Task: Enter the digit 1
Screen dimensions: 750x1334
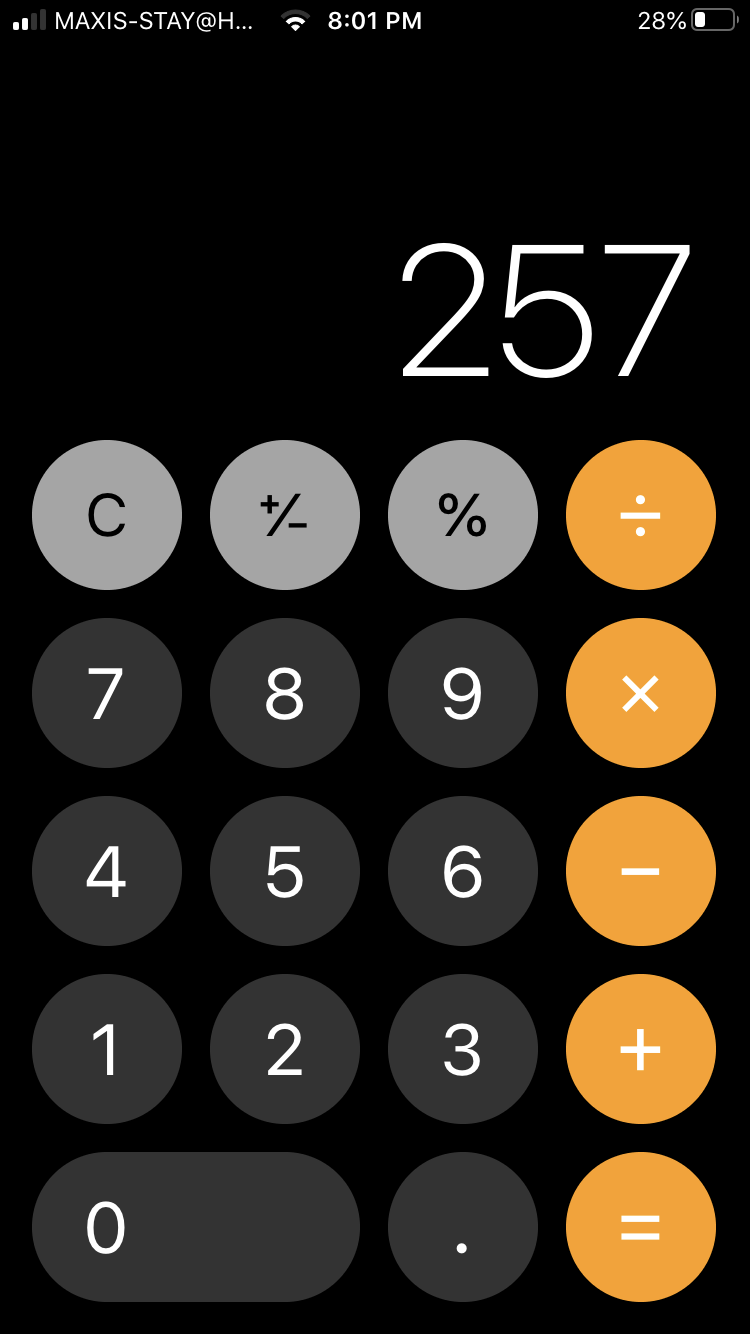Action: (107, 1049)
